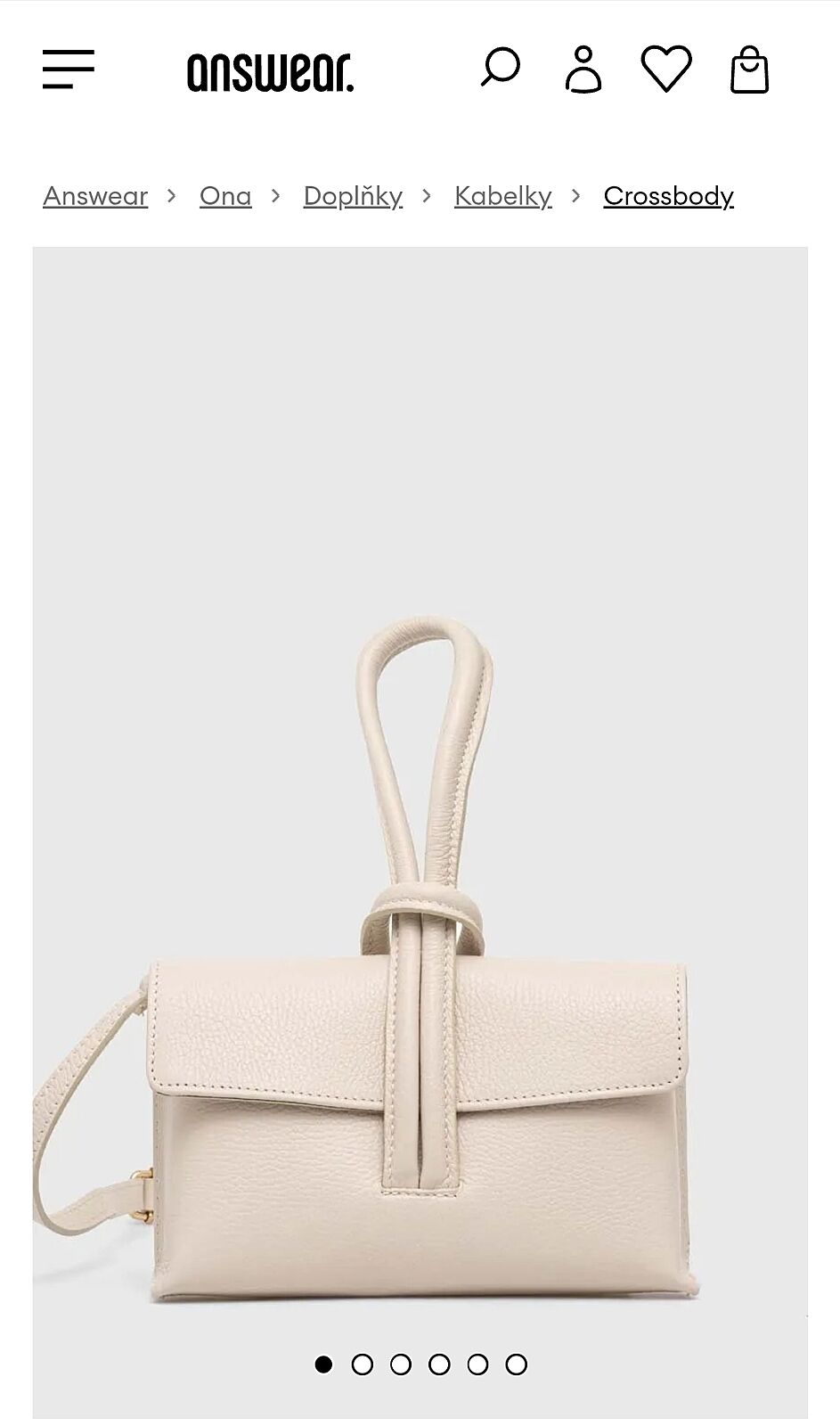Open the Doplňky breadcrumb category
The image size is (840, 1426).
(x=353, y=196)
